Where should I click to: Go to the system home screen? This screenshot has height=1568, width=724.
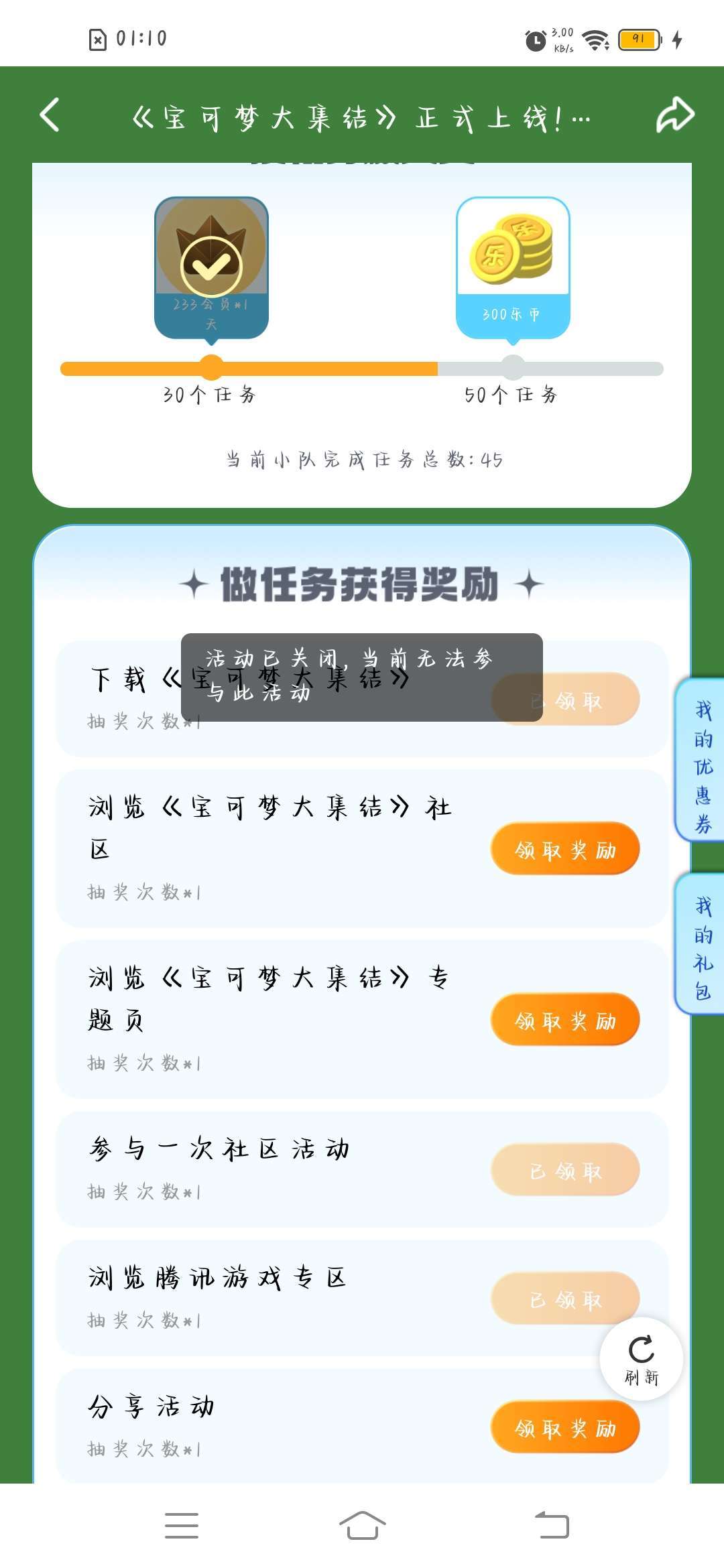362,1526
